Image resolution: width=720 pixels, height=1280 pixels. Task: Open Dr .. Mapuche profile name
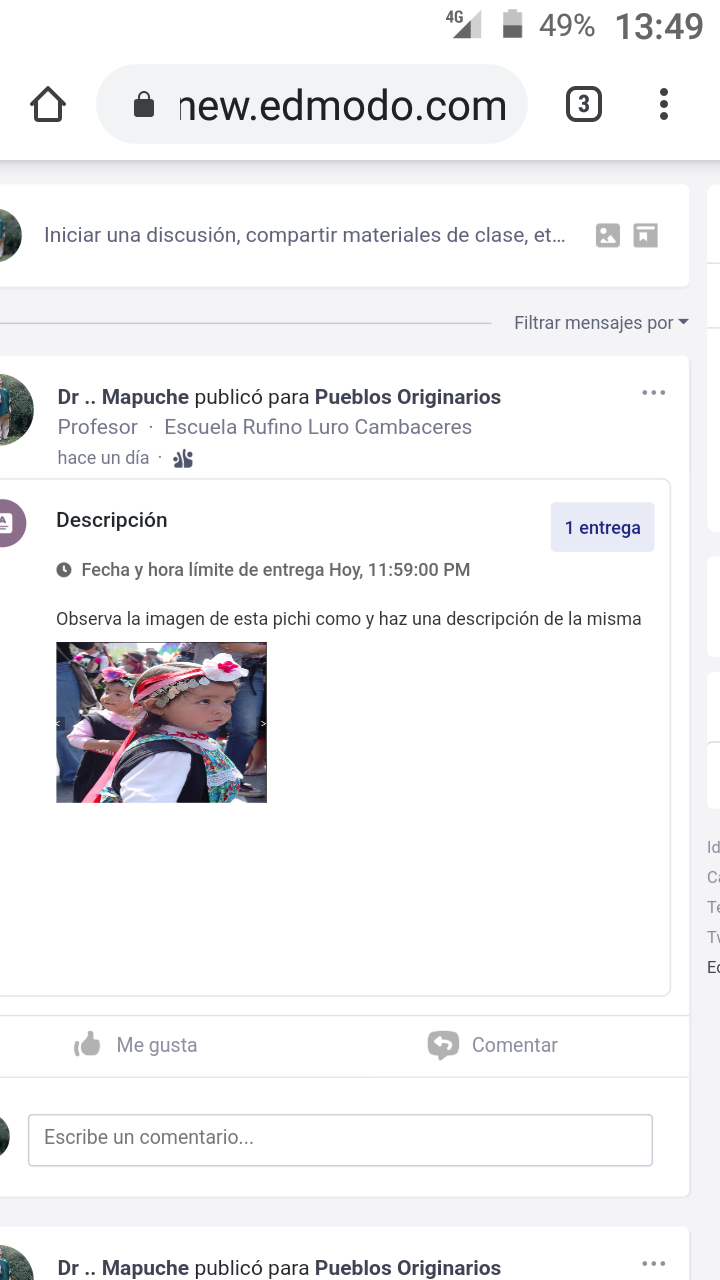pos(123,397)
